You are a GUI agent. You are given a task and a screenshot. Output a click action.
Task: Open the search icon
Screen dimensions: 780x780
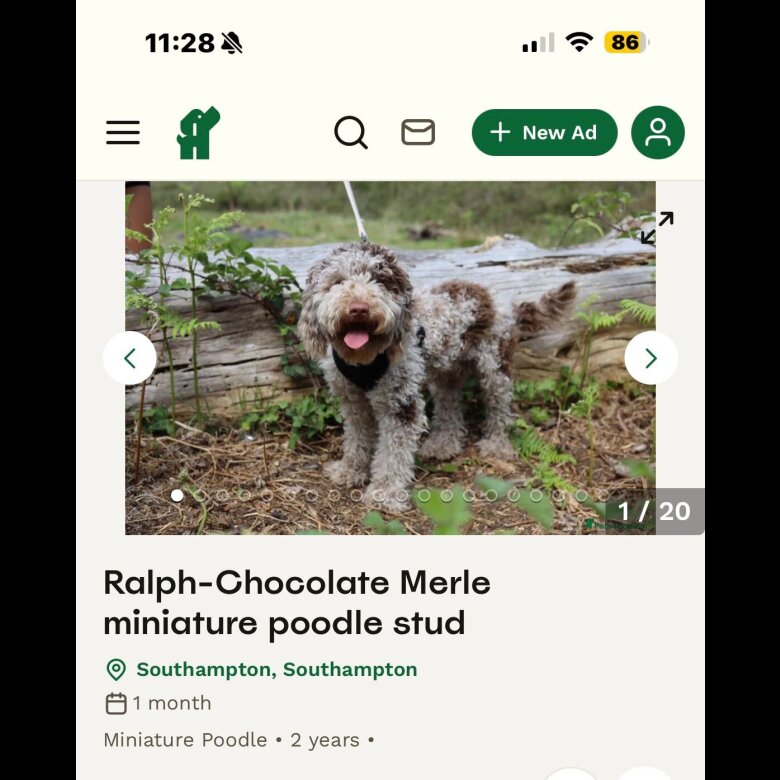pyautogui.click(x=350, y=132)
